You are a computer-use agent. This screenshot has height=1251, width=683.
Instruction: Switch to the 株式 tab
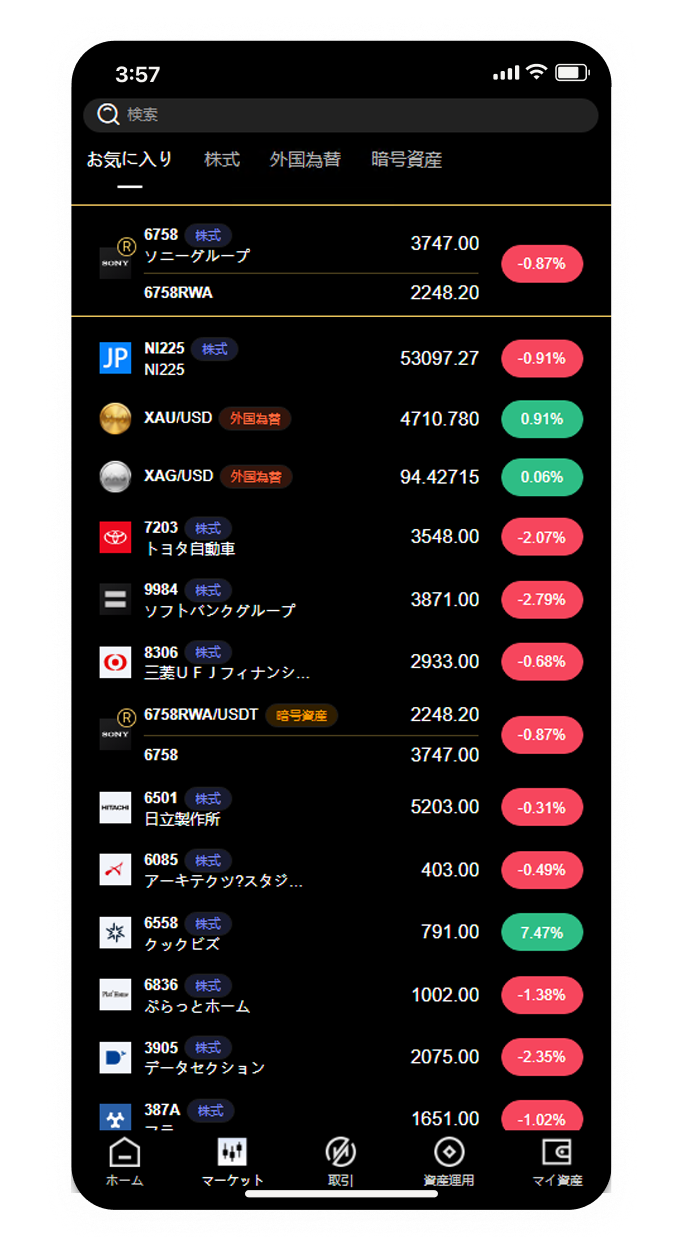(222, 159)
